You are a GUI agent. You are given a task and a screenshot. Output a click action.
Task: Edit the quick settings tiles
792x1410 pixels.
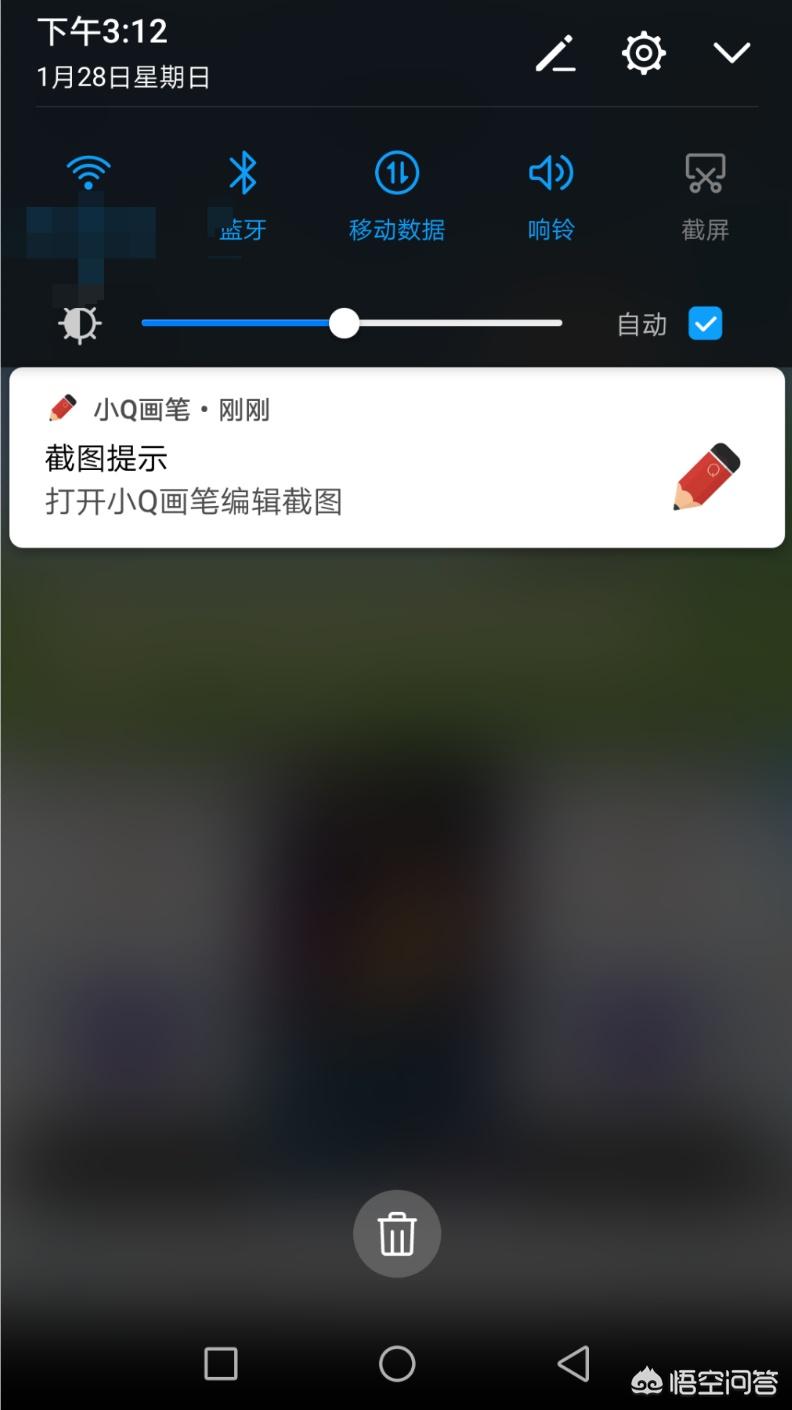[555, 53]
